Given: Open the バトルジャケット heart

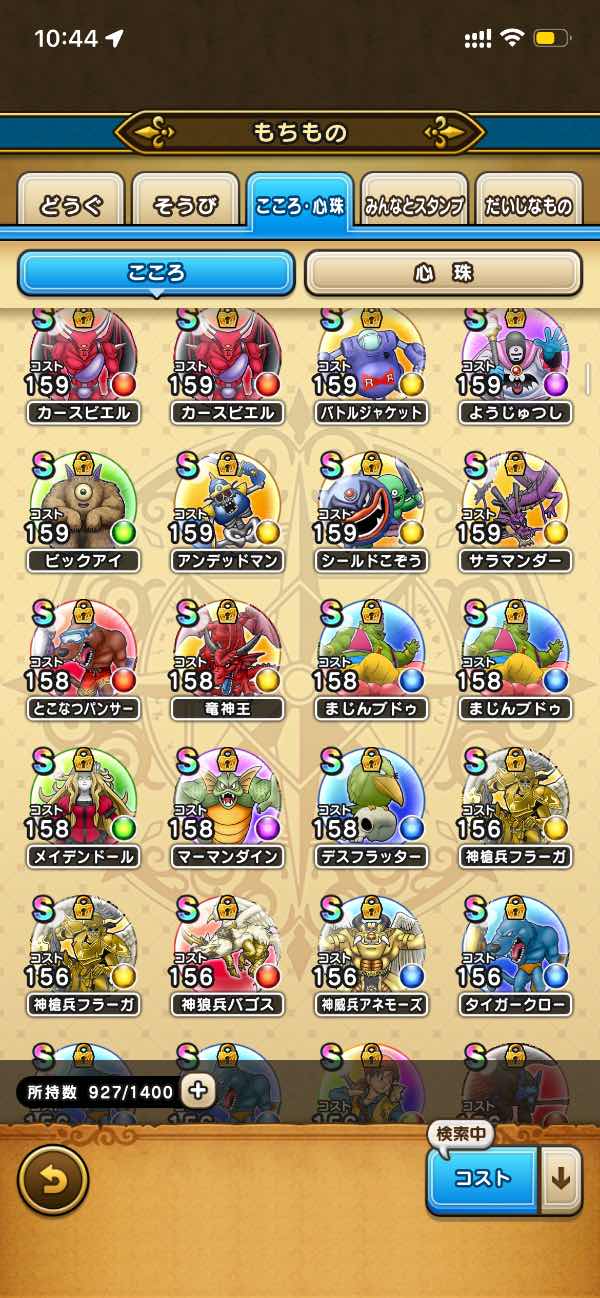Looking at the screenshot, I should (x=371, y=362).
